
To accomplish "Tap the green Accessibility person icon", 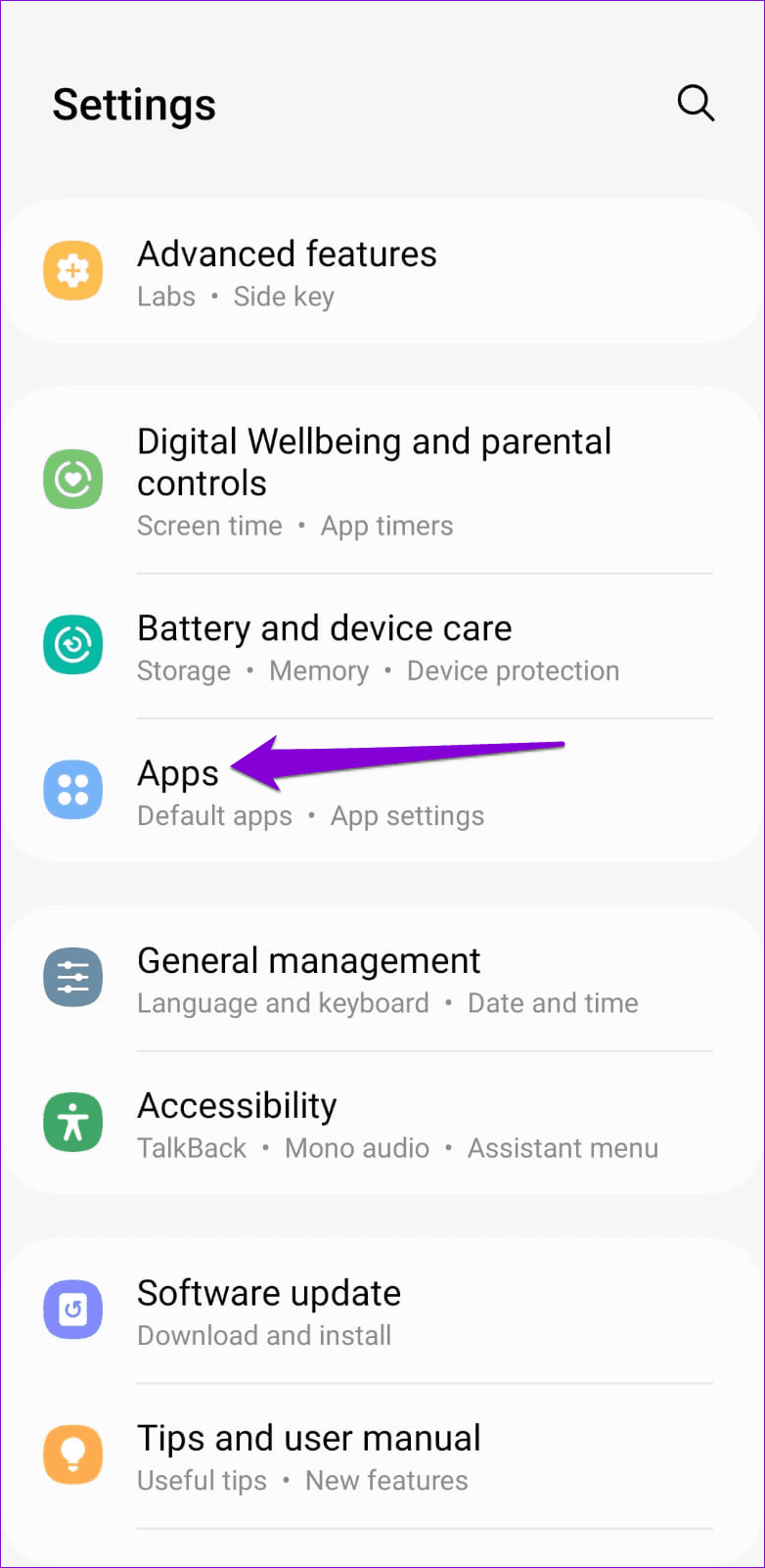I will pos(72,1122).
